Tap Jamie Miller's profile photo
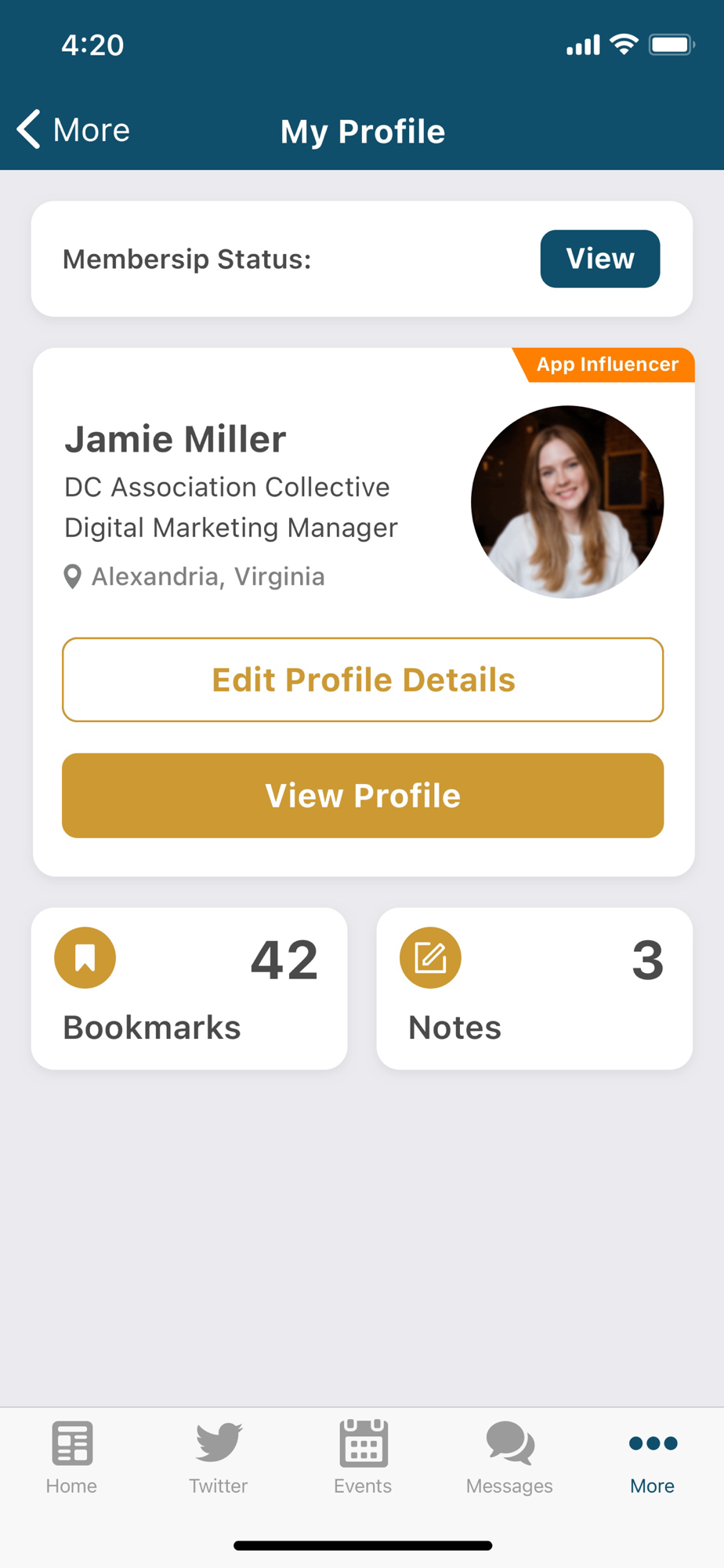Screen dimensions: 724x1568 (x=567, y=502)
